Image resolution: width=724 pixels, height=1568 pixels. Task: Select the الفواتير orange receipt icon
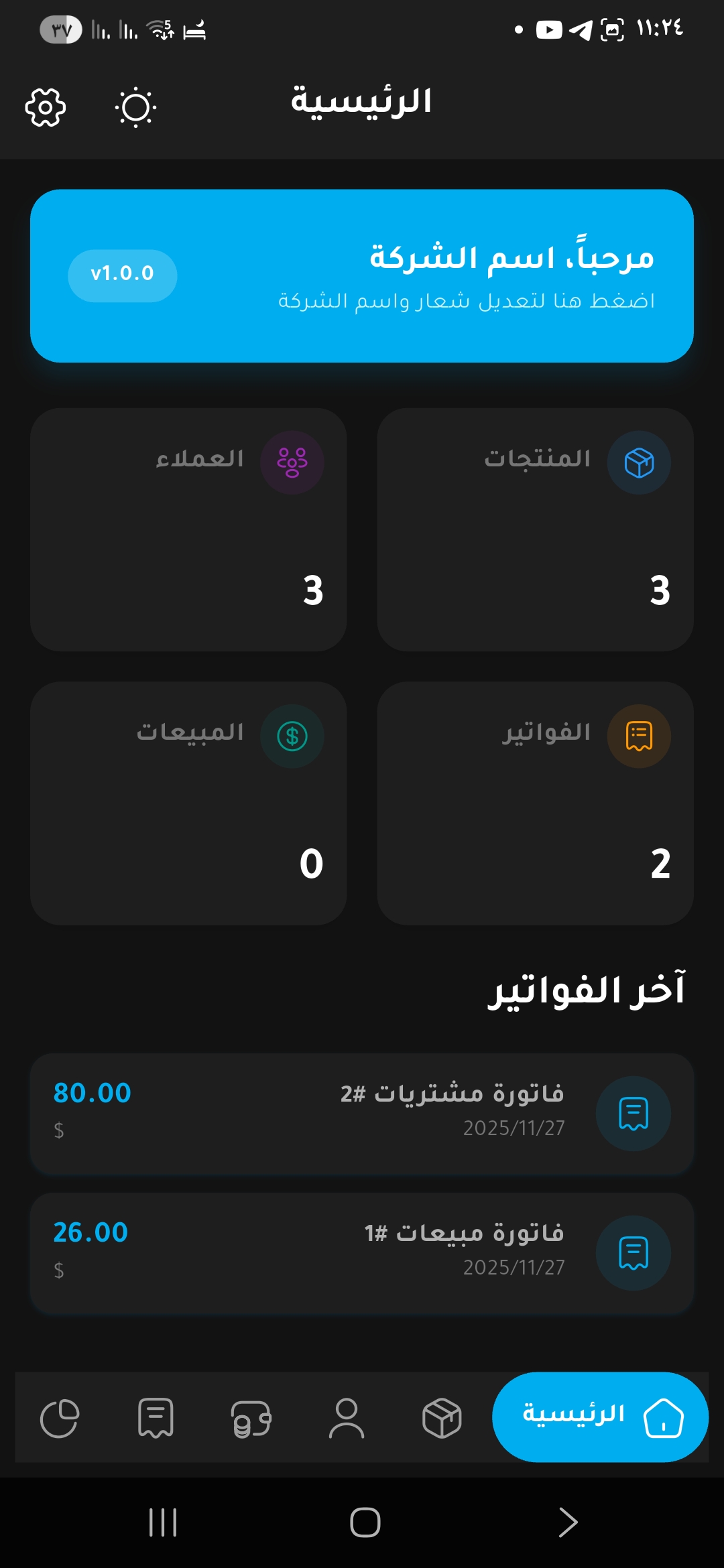[x=638, y=736]
